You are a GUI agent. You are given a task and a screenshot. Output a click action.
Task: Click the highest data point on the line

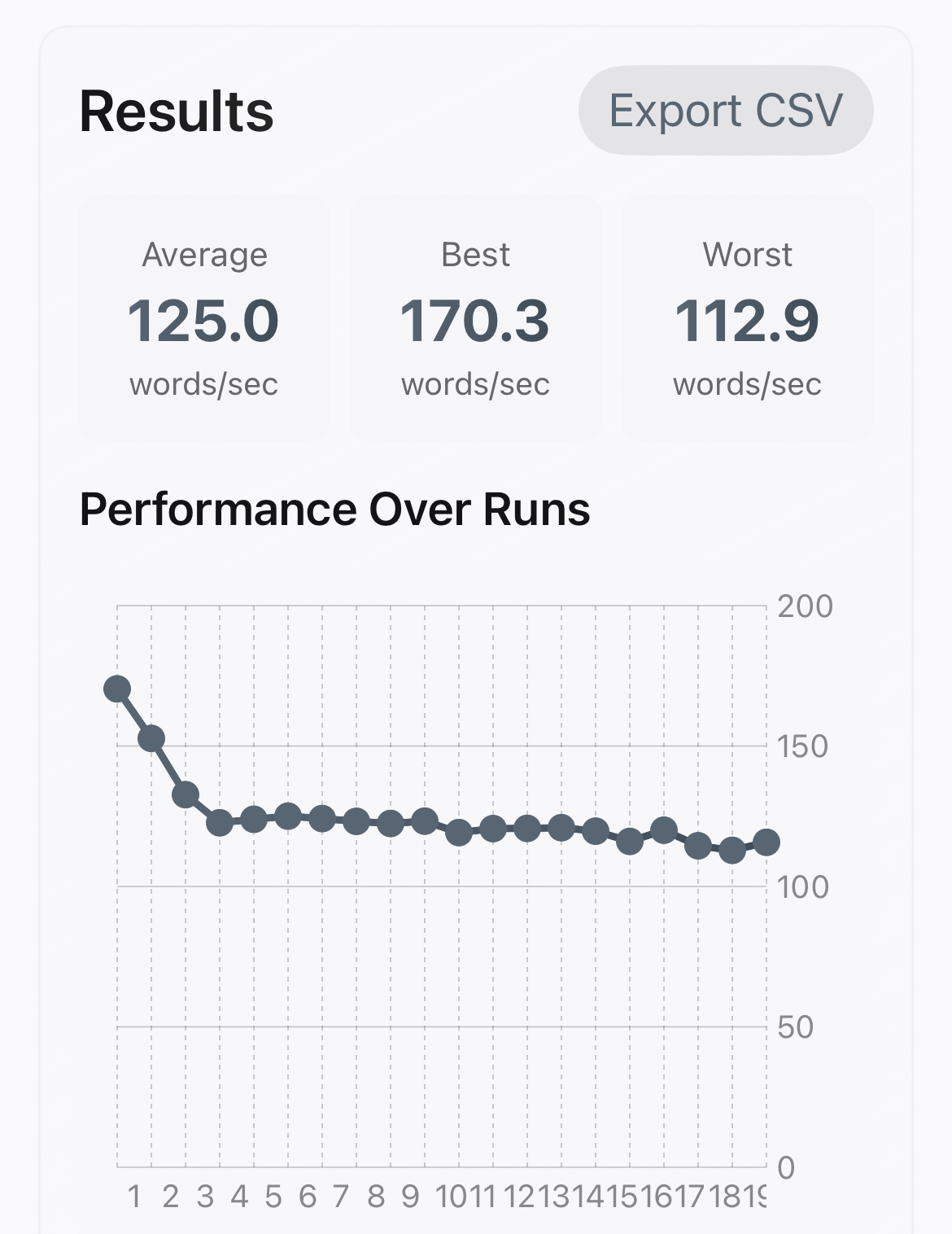[119, 689]
